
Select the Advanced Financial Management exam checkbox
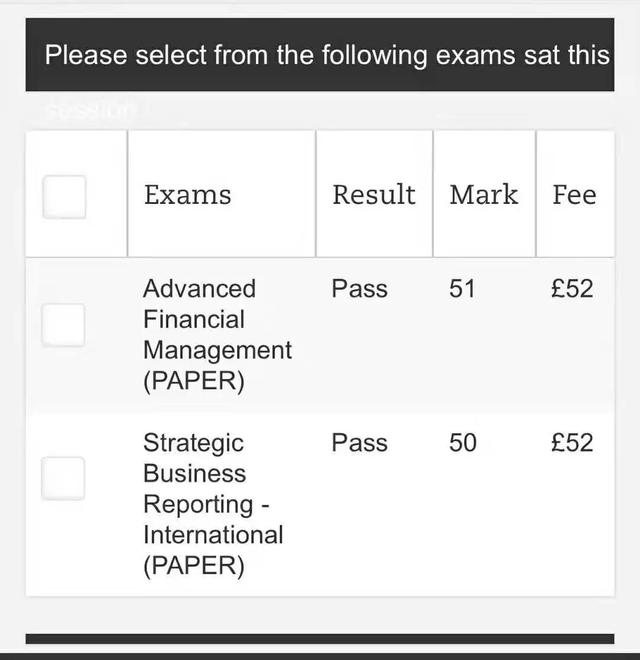63,325
